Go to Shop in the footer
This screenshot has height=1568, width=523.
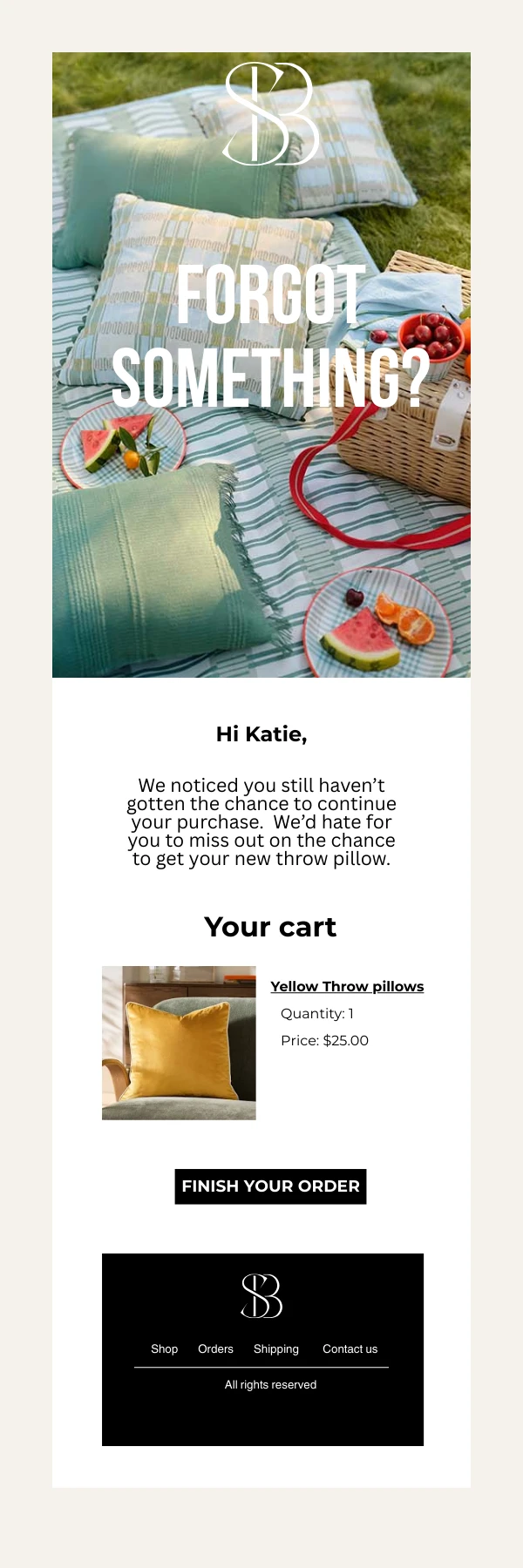pyautogui.click(x=164, y=1348)
